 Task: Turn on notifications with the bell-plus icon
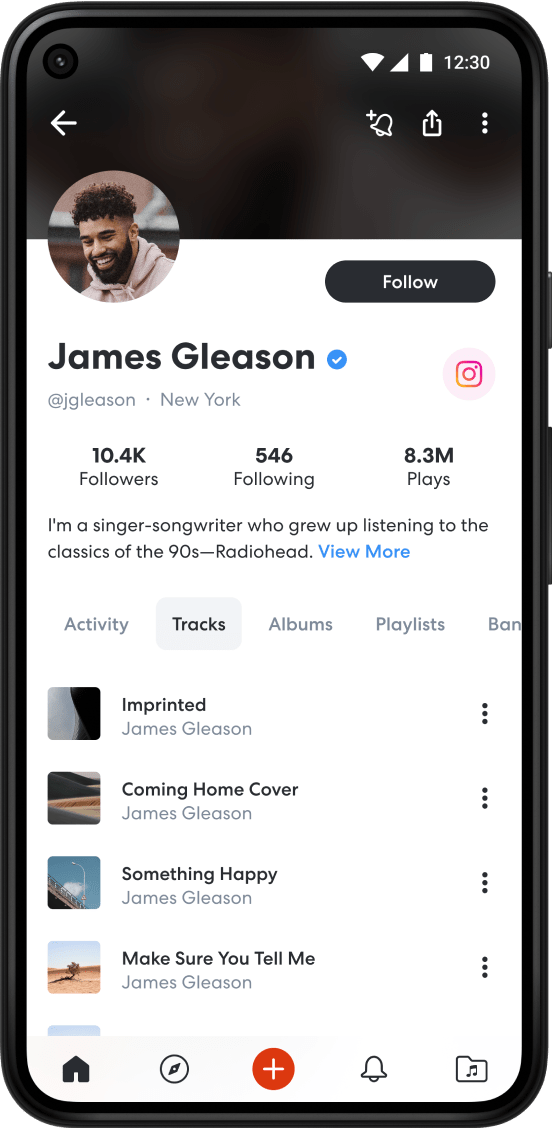coord(378,124)
